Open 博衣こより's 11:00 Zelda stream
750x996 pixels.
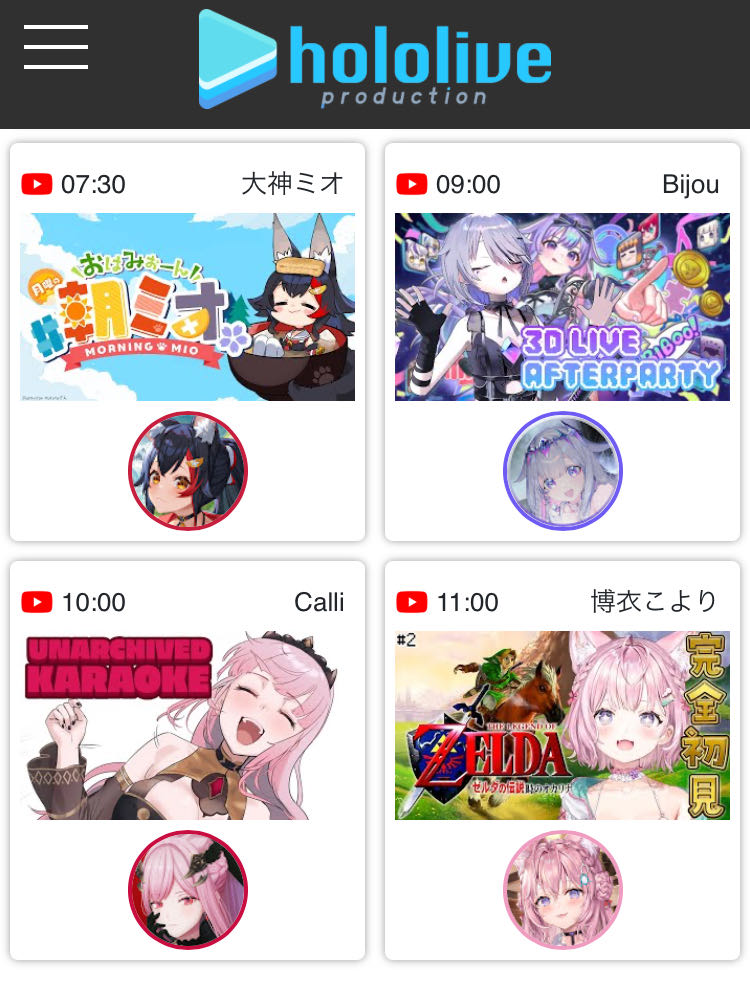pyautogui.click(x=562, y=725)
